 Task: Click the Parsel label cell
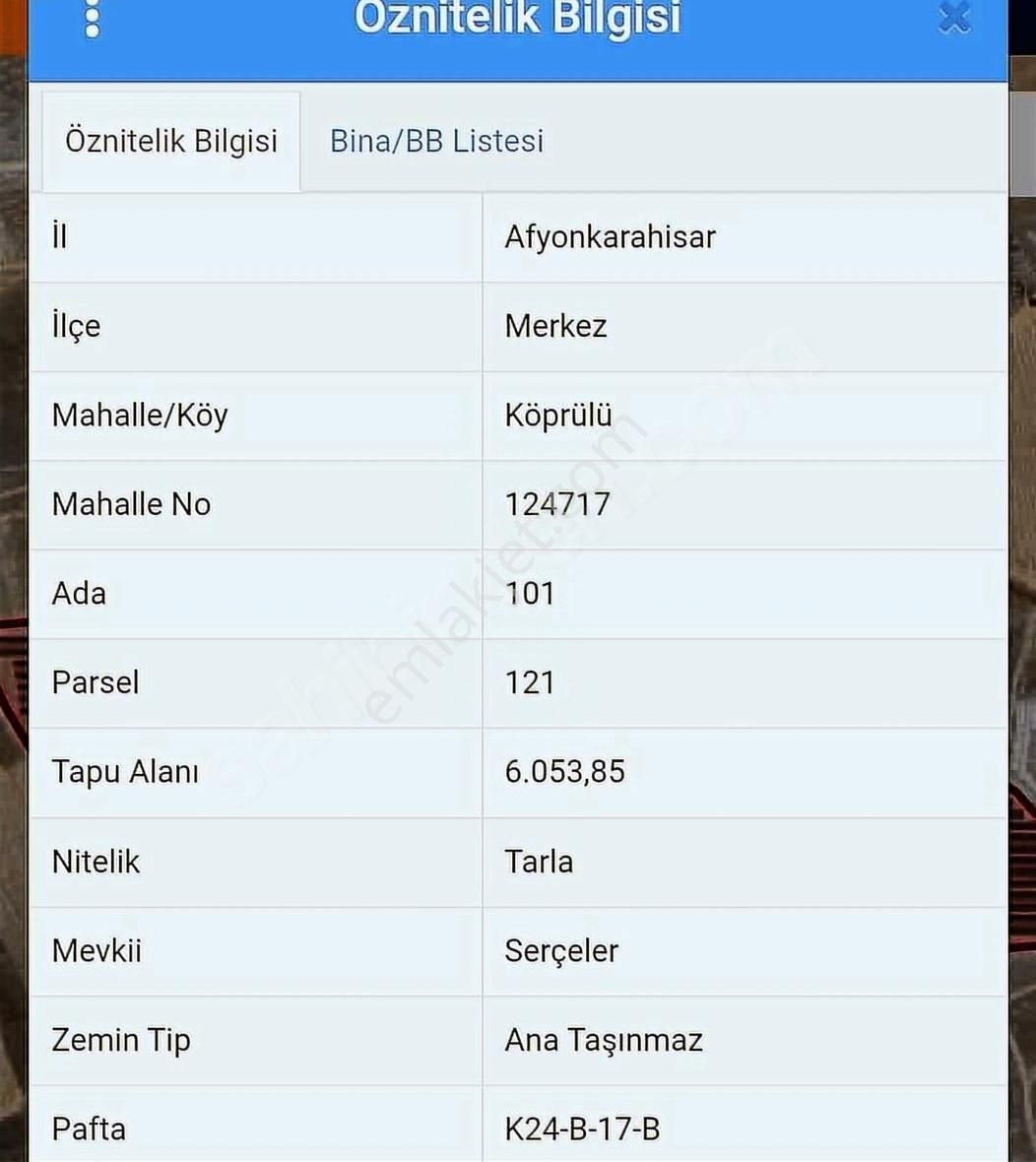point(95,682)
